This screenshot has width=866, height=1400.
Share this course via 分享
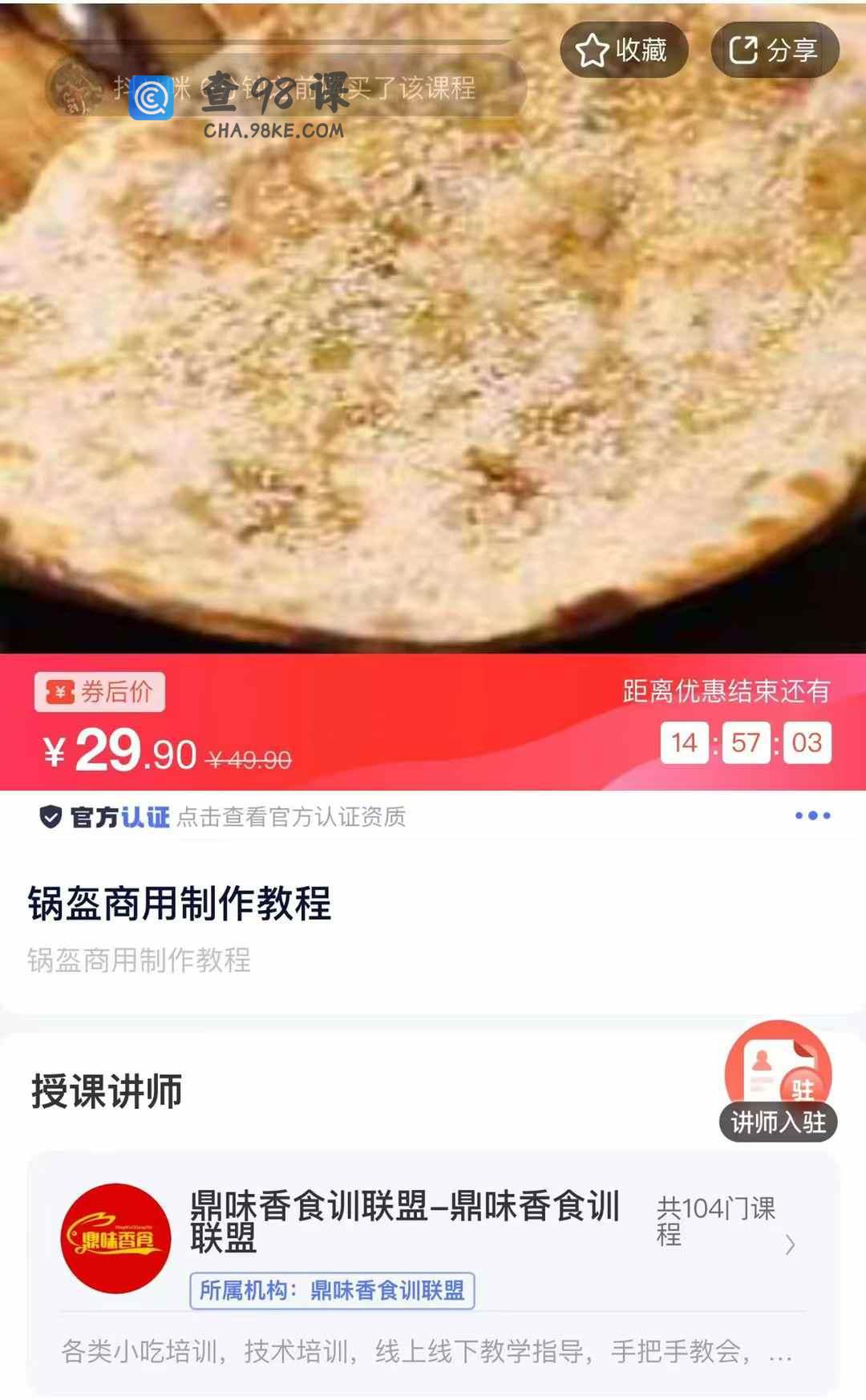tap(774, 50)
